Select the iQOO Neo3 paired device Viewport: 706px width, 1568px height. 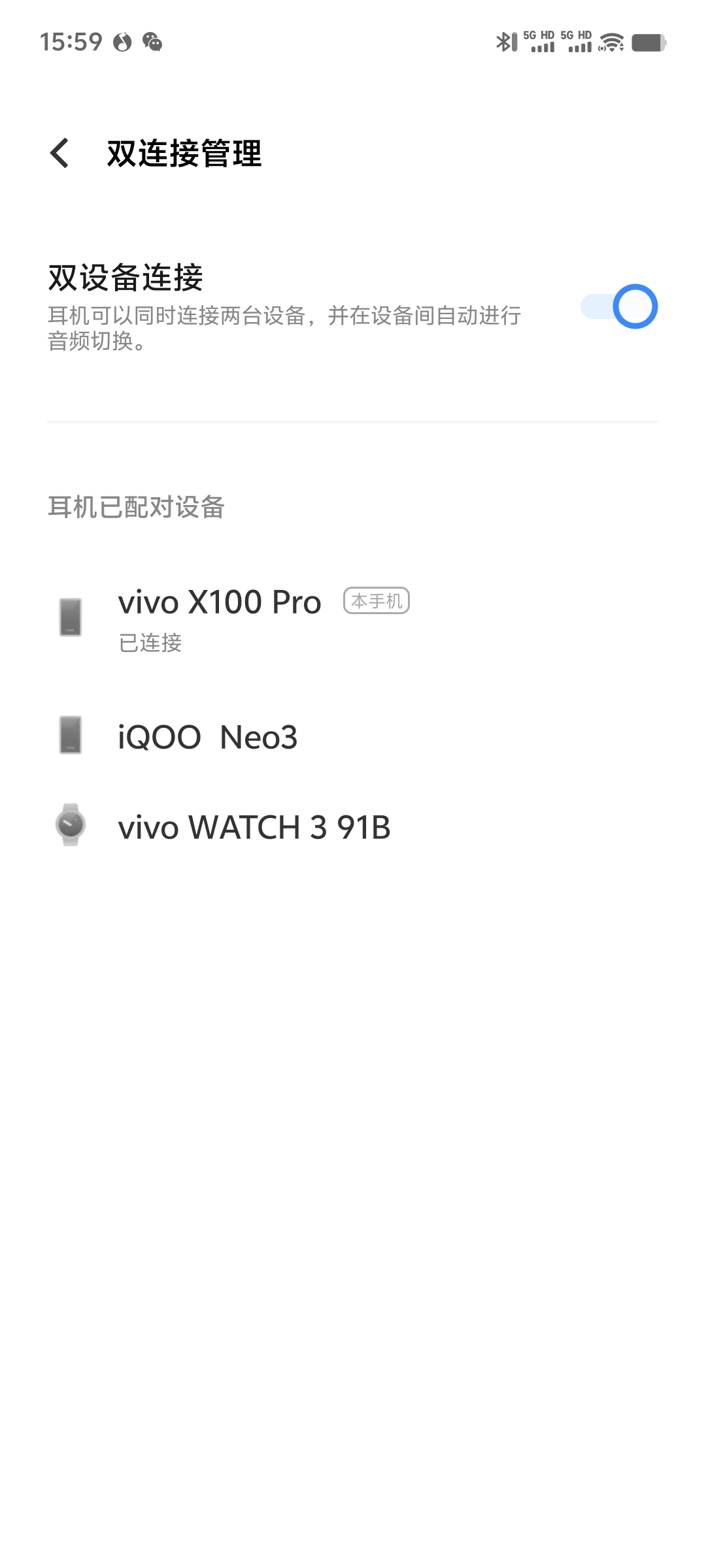tap(353, 736)
